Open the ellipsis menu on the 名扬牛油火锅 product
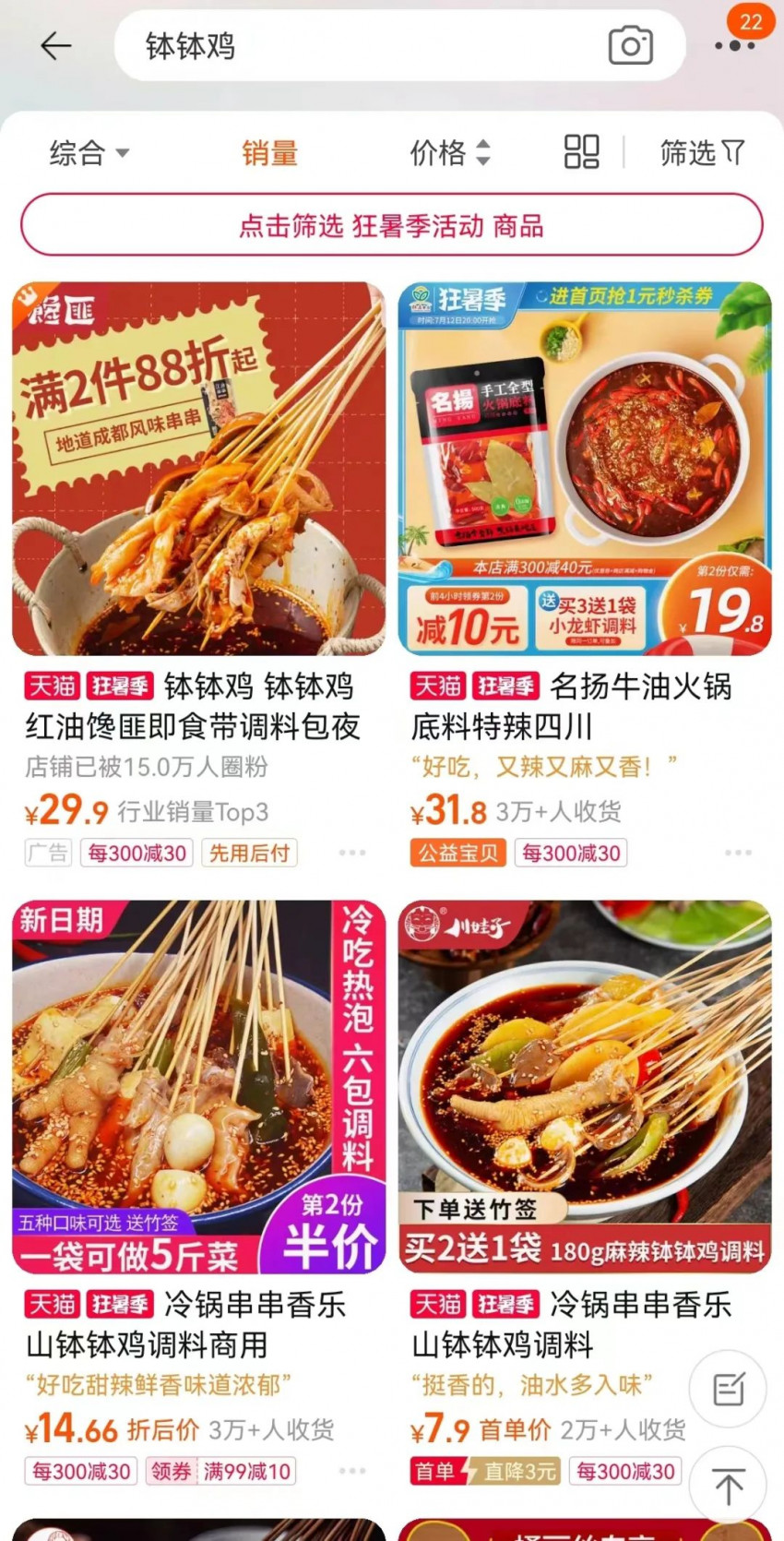784x1541 pixels. (736, 853)
